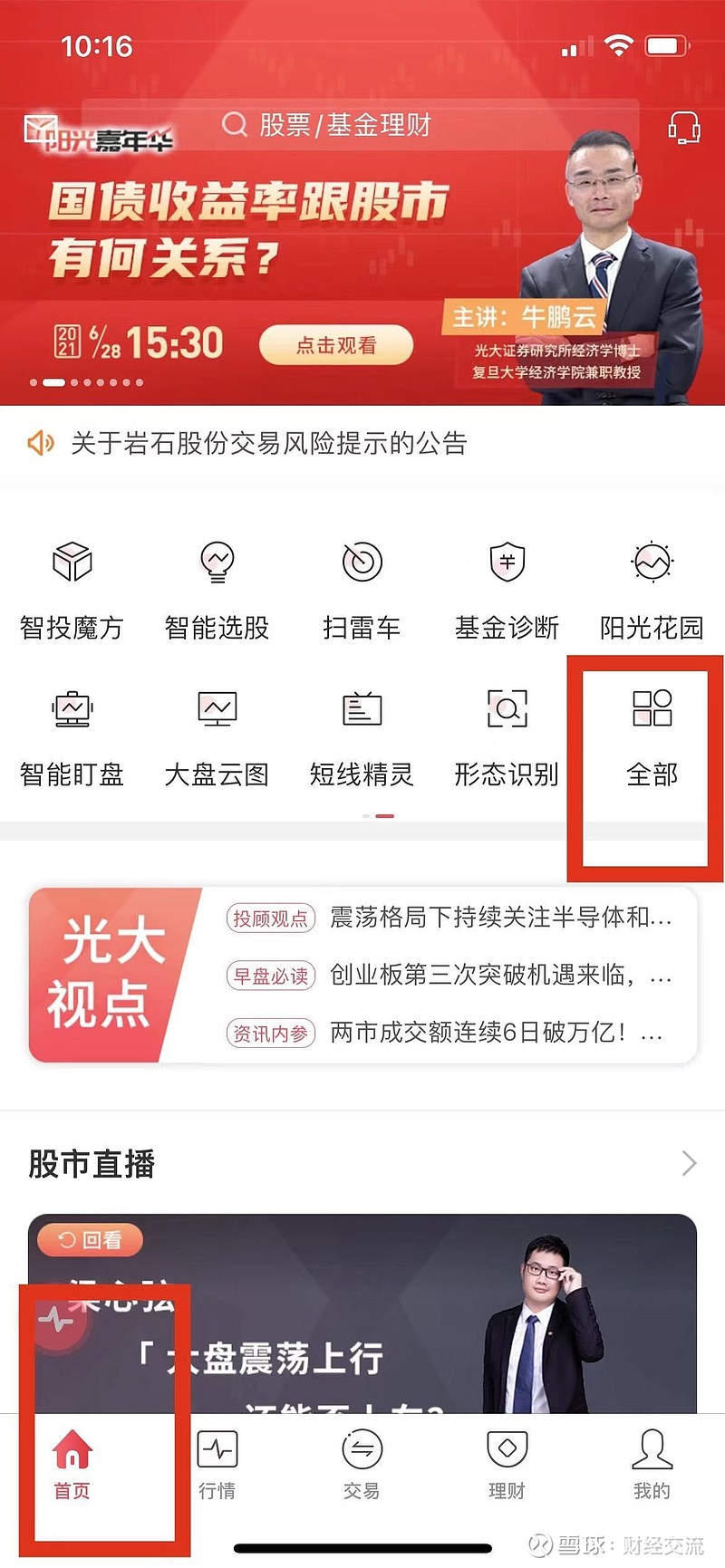Tap 点击观看 to watch the lecture

(336, 345)
